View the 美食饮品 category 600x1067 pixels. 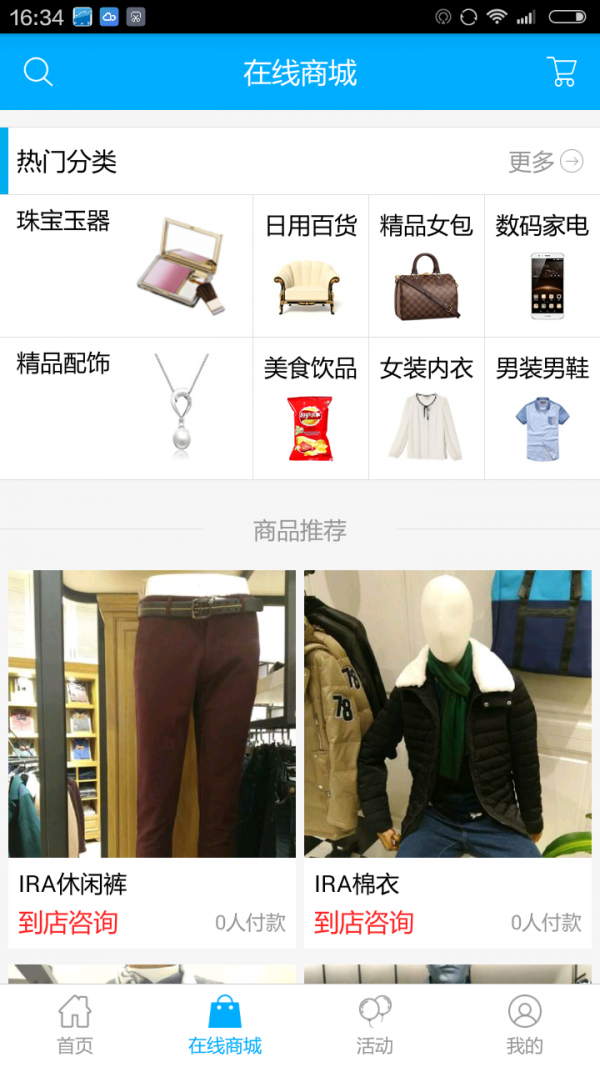310,408
